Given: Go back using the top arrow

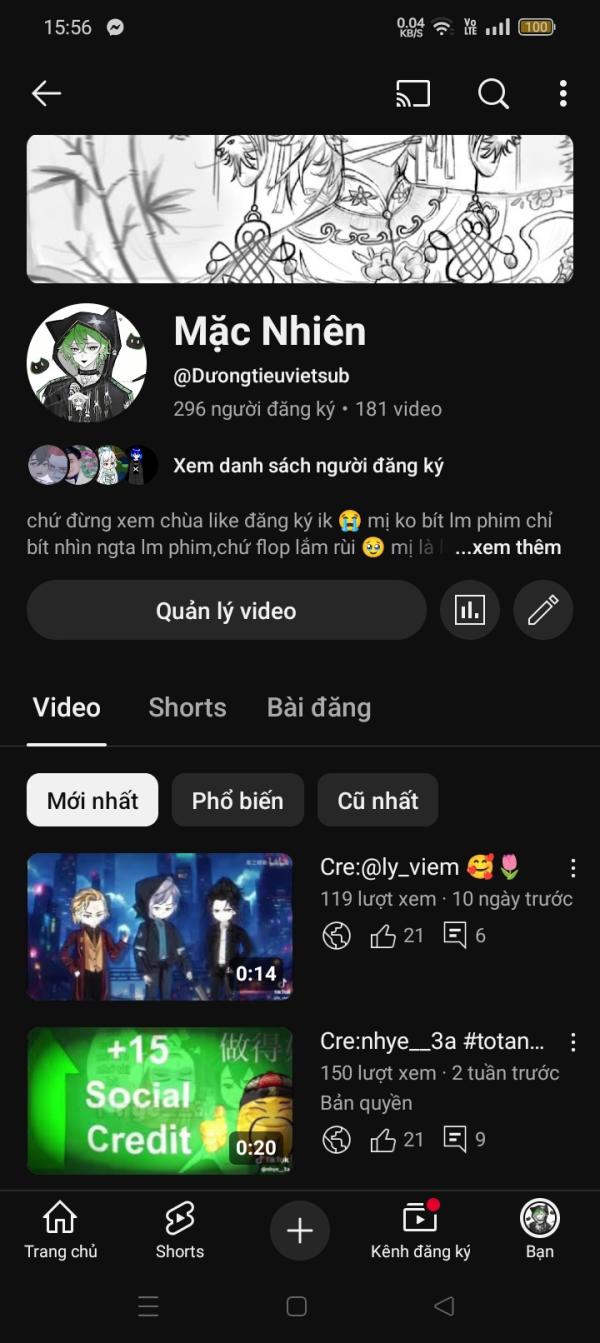Looking at the screenshot, I should point(46,94).
